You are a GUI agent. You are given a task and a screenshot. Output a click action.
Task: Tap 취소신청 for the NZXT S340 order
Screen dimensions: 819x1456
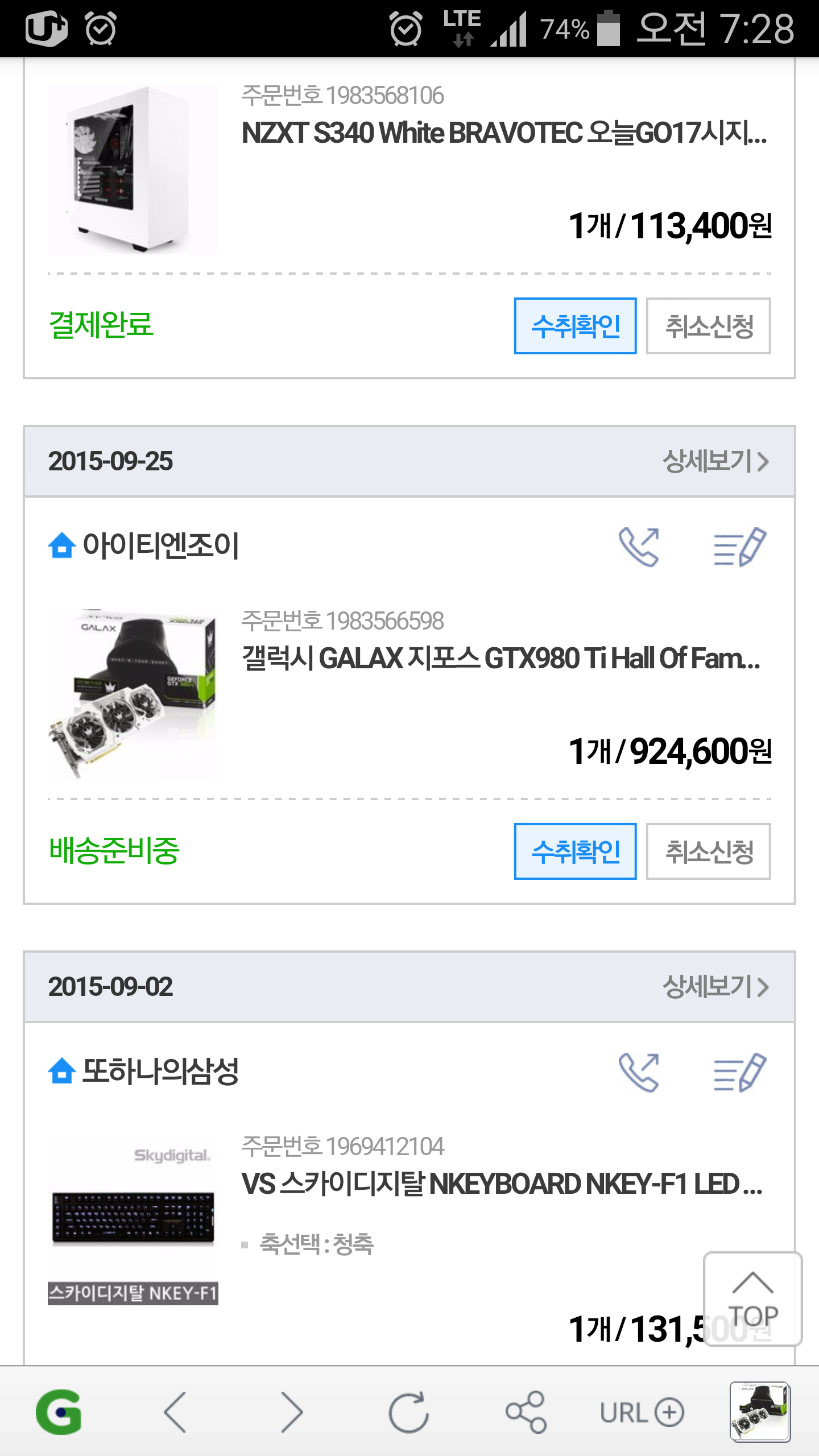pos(708,326)
